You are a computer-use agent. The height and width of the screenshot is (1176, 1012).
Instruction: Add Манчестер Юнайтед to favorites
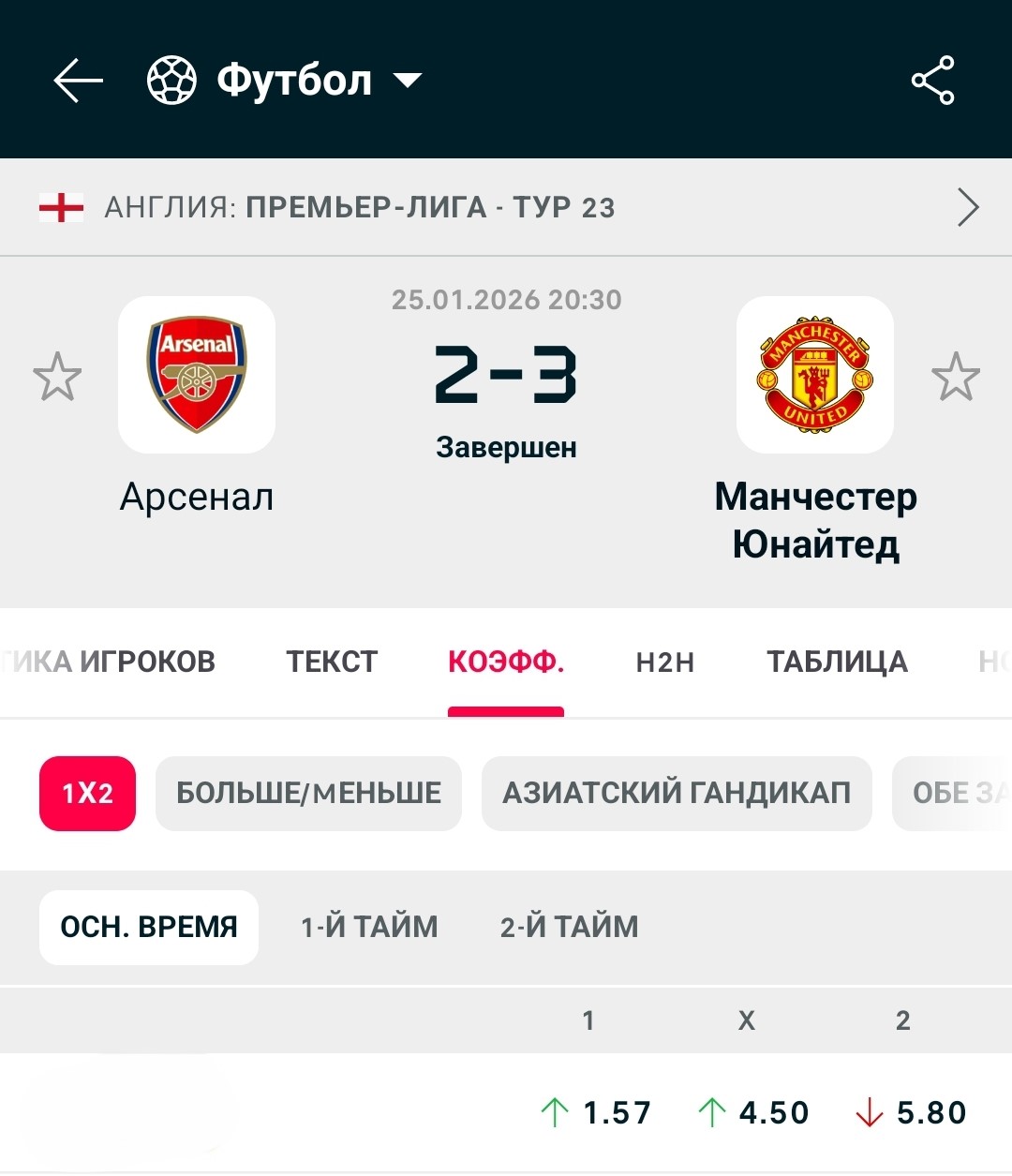click(955, 377)
